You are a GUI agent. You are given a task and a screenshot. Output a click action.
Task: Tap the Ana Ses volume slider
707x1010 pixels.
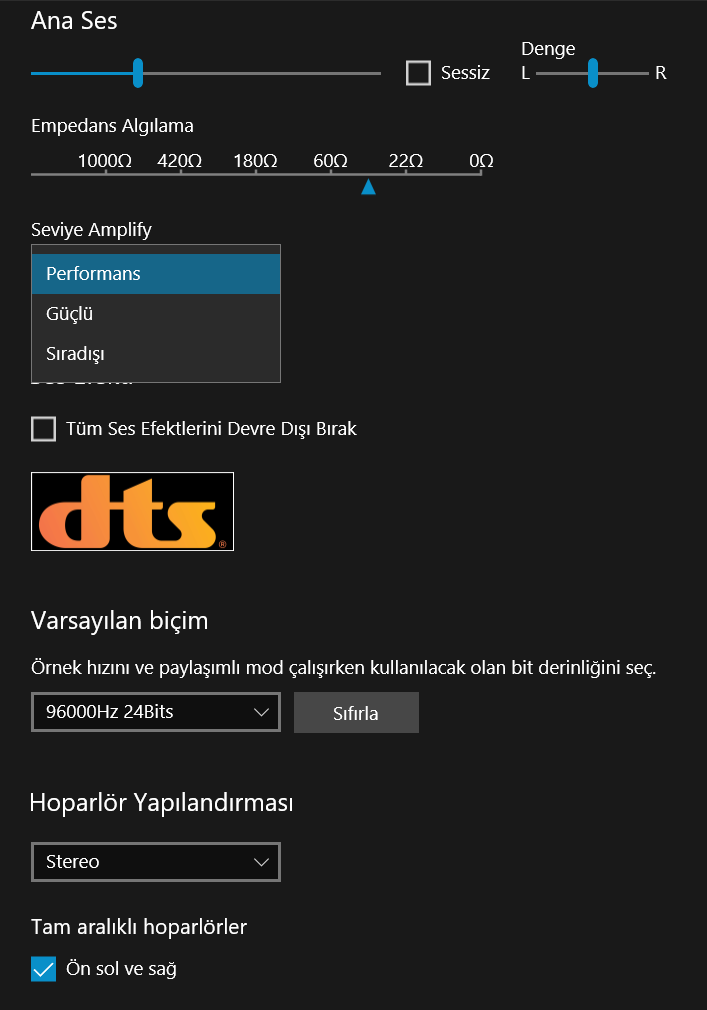pos(206,73)
